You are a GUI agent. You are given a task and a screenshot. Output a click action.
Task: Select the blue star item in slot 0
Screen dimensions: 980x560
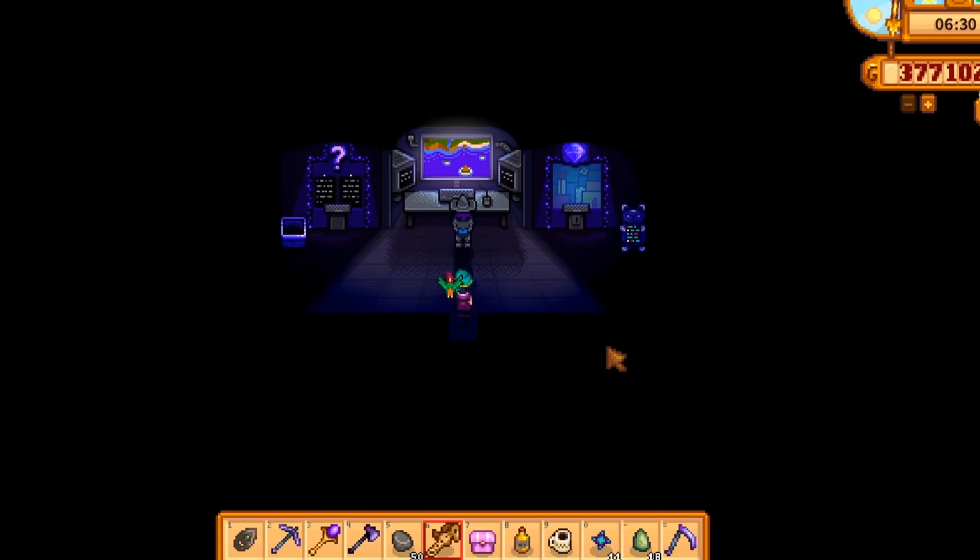pyautogui.click(x=600, y=540)
